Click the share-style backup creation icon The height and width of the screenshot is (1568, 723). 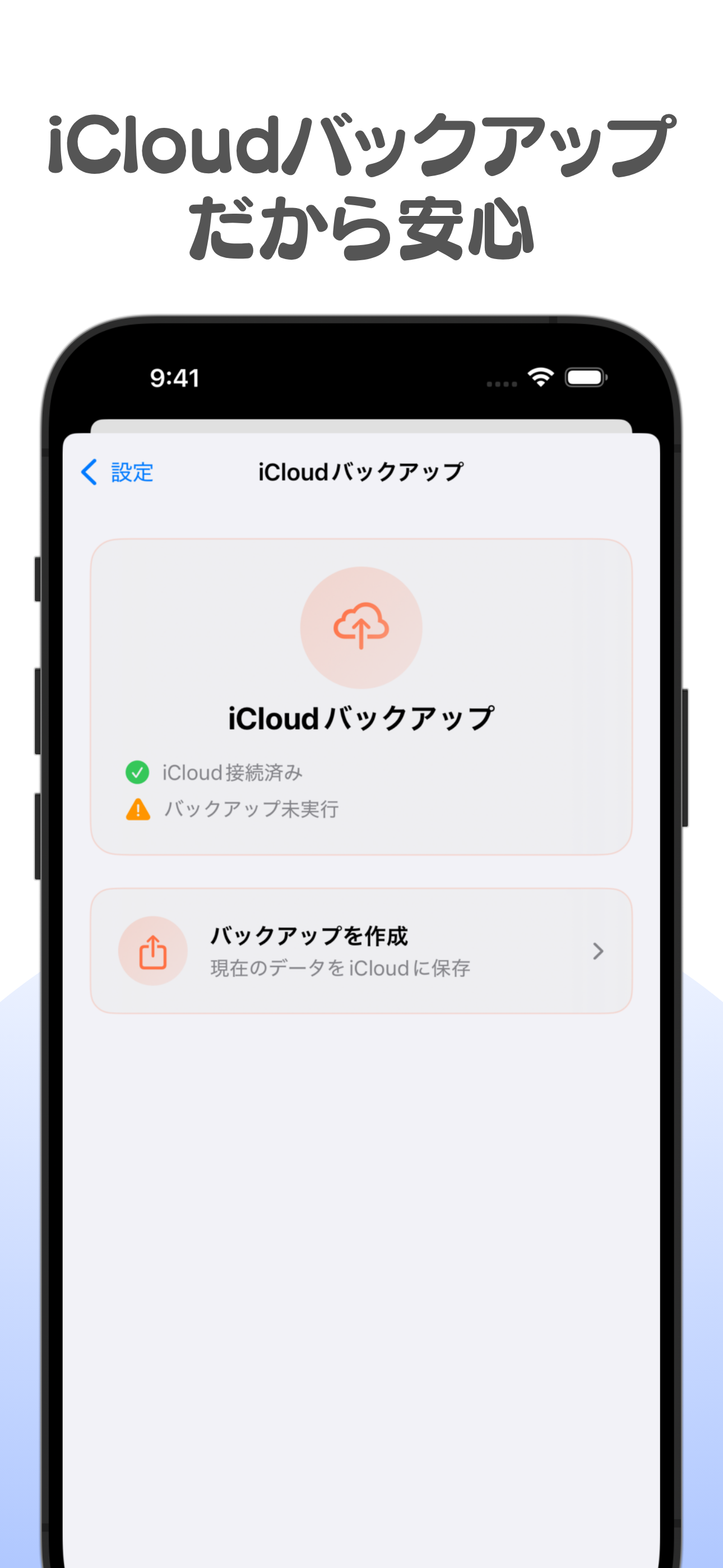pyautogui.click(x=153, y=951)
